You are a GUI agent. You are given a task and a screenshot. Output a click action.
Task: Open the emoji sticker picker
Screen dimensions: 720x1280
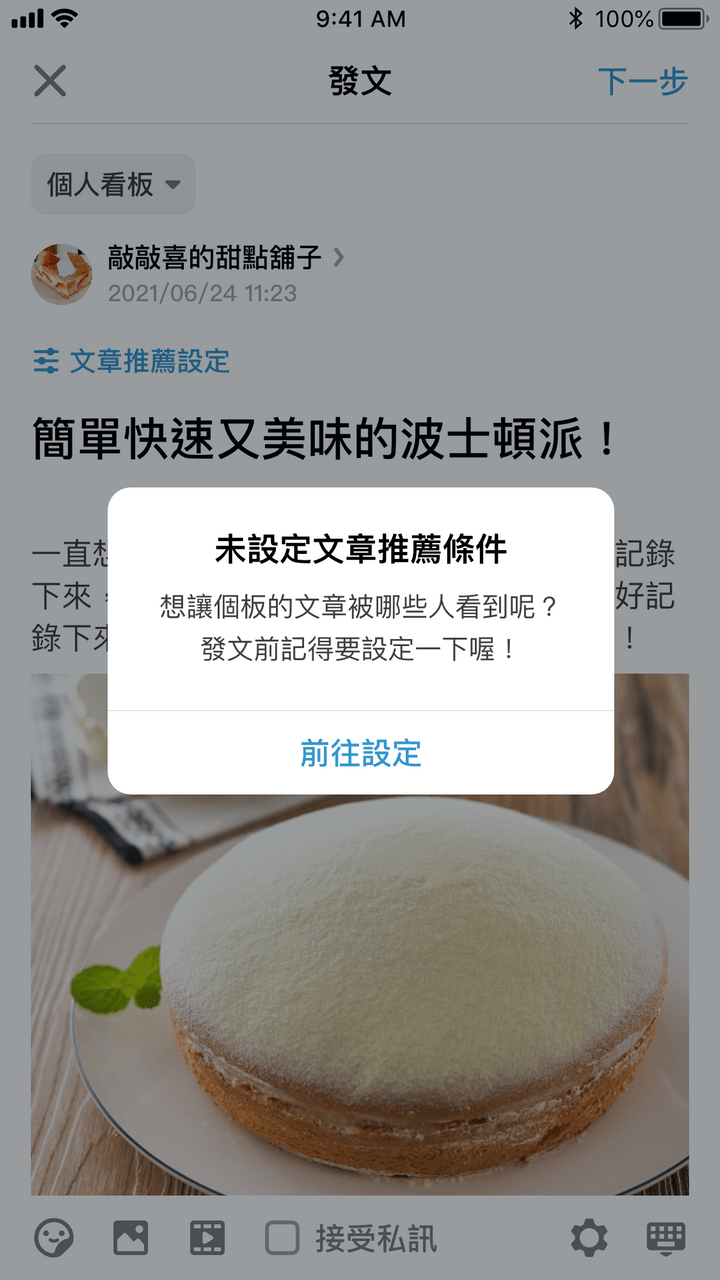click(54, 1238)
